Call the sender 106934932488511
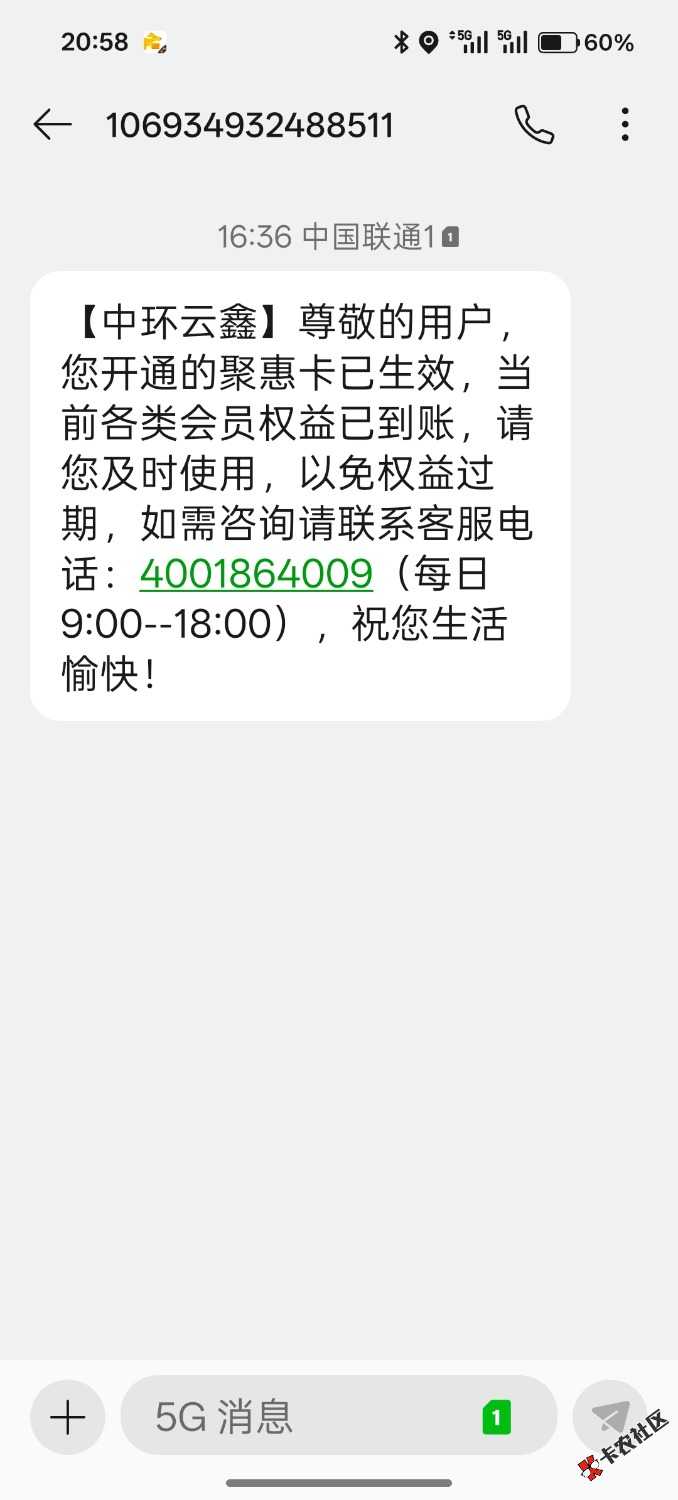 [x=534, y=125]
